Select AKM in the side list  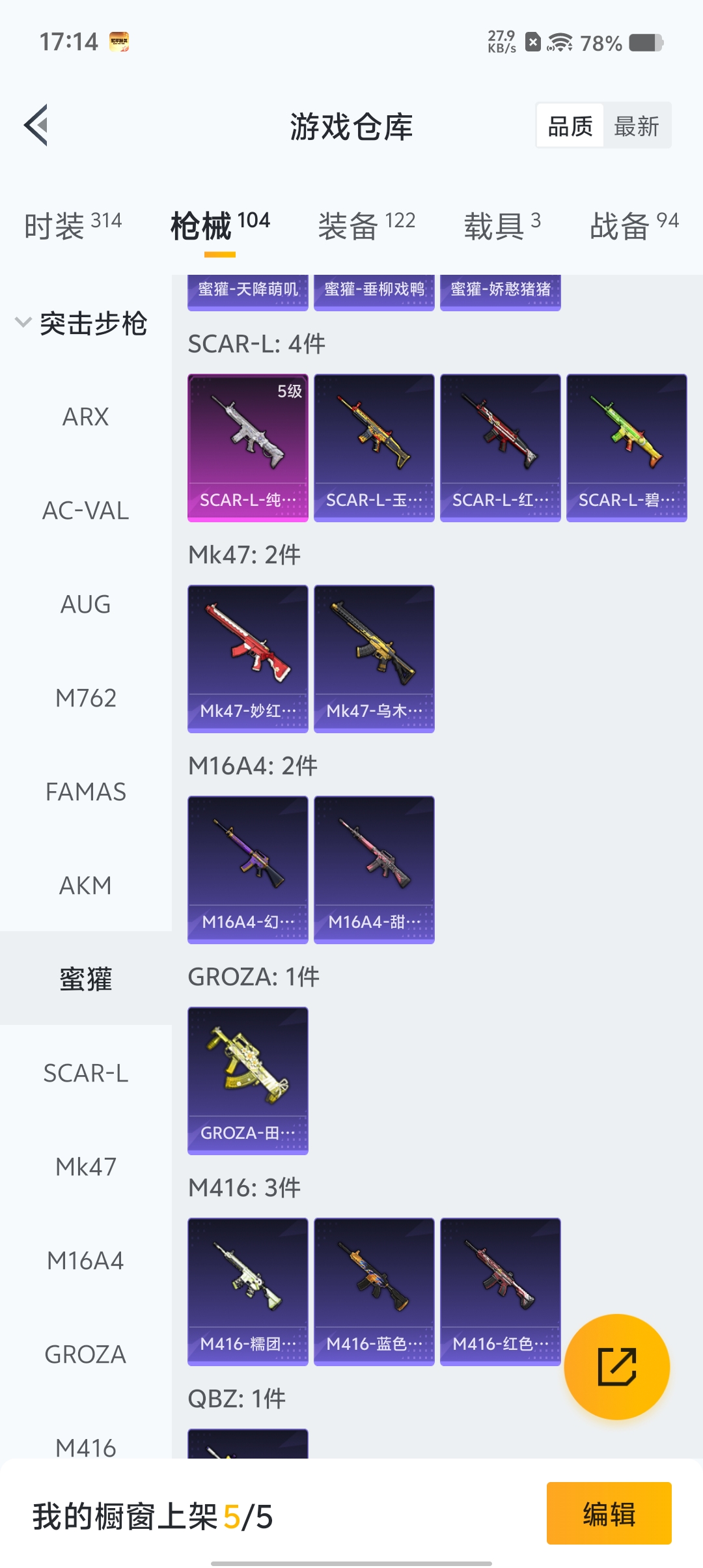(85, 886)
